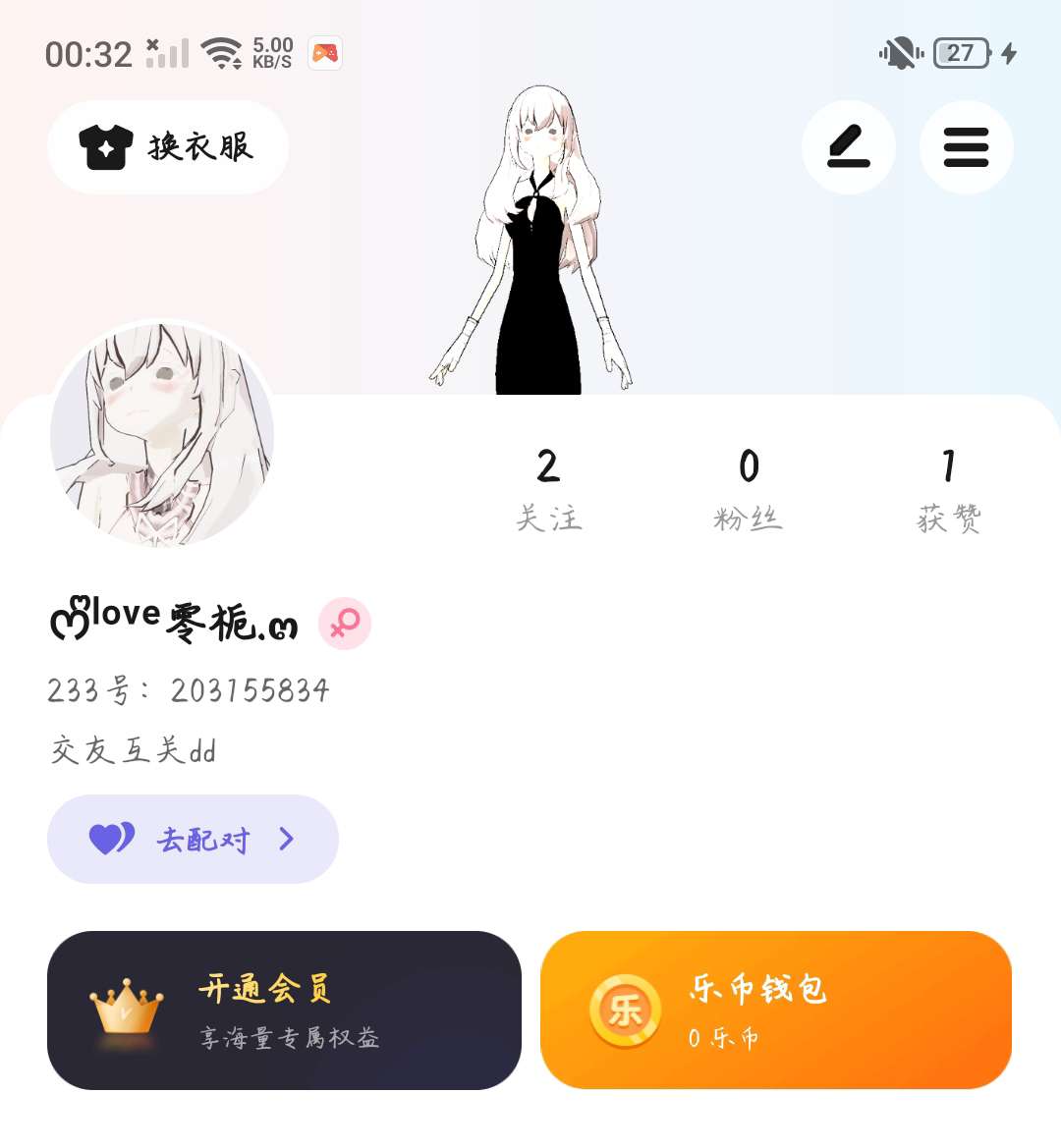Open the hamburger menu

coord(966,147)
